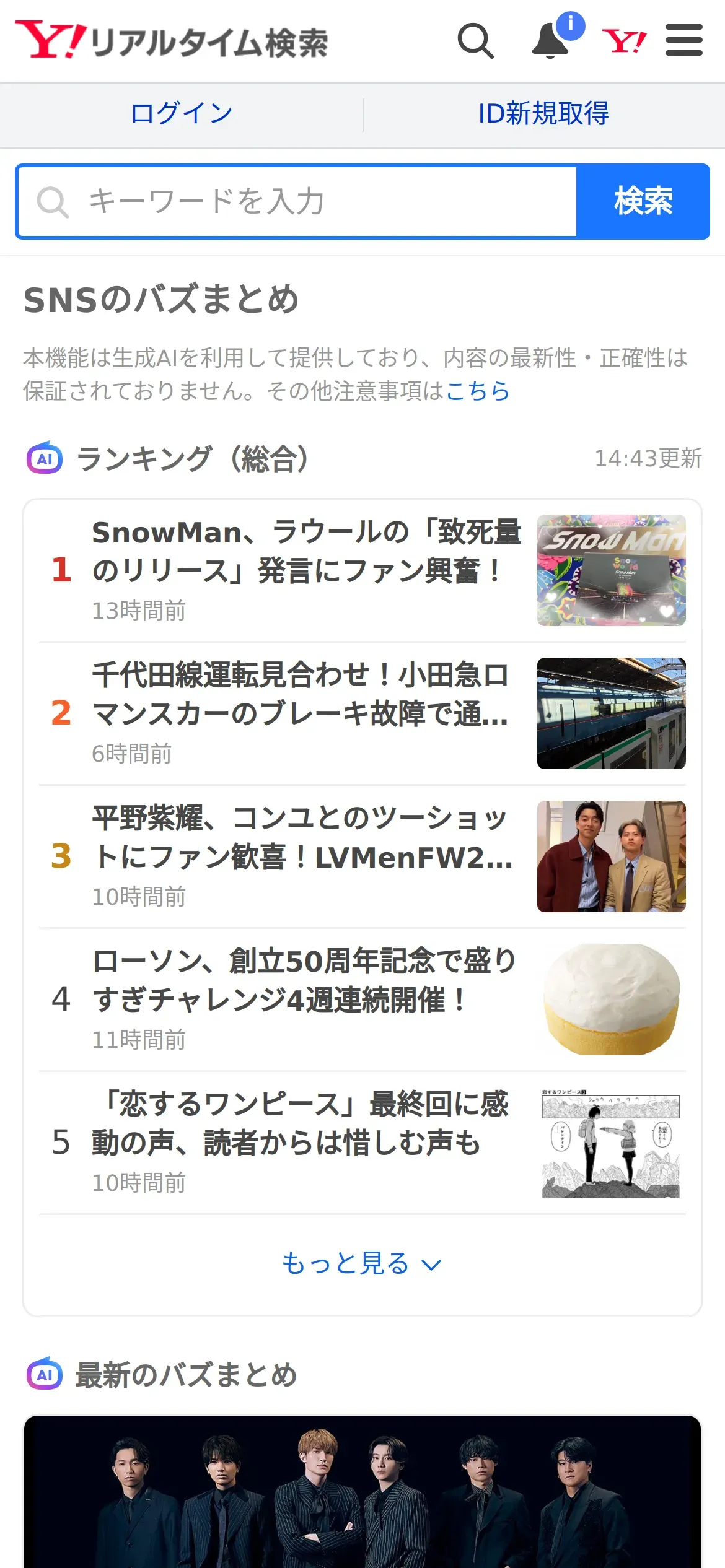Open the hamburger menu
725x1568 pixels.
point(683,41)
